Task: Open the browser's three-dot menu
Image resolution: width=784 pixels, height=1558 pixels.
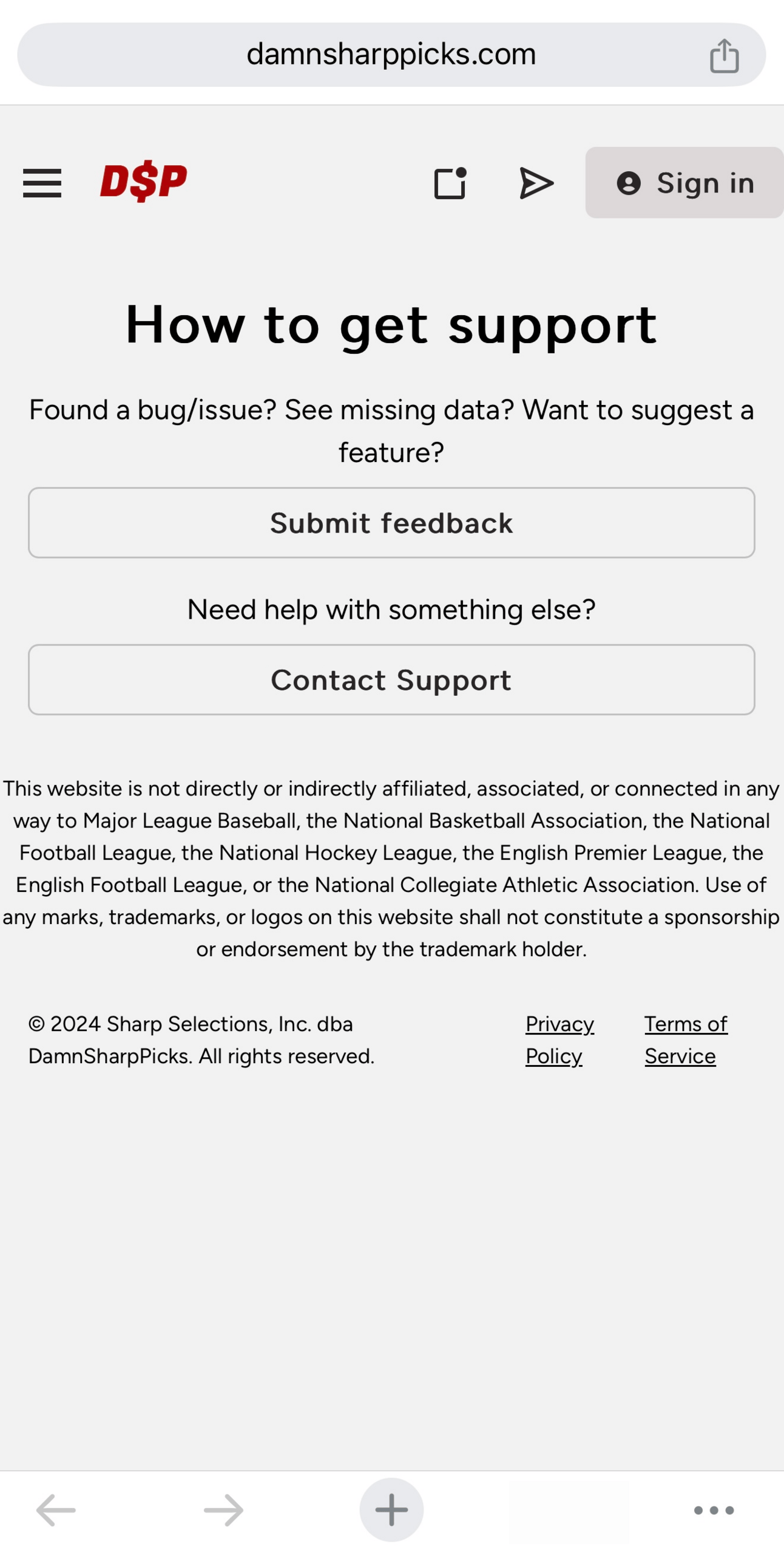Action: click(x=714, y=1509)
